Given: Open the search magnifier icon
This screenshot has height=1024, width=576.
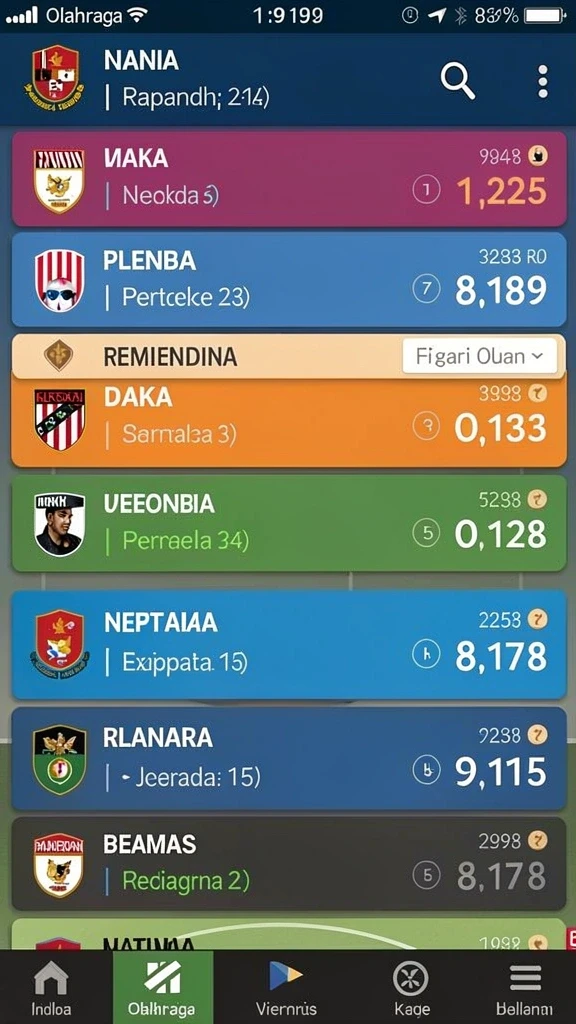Looking at the screenshot, I should (x=457, y=81).
